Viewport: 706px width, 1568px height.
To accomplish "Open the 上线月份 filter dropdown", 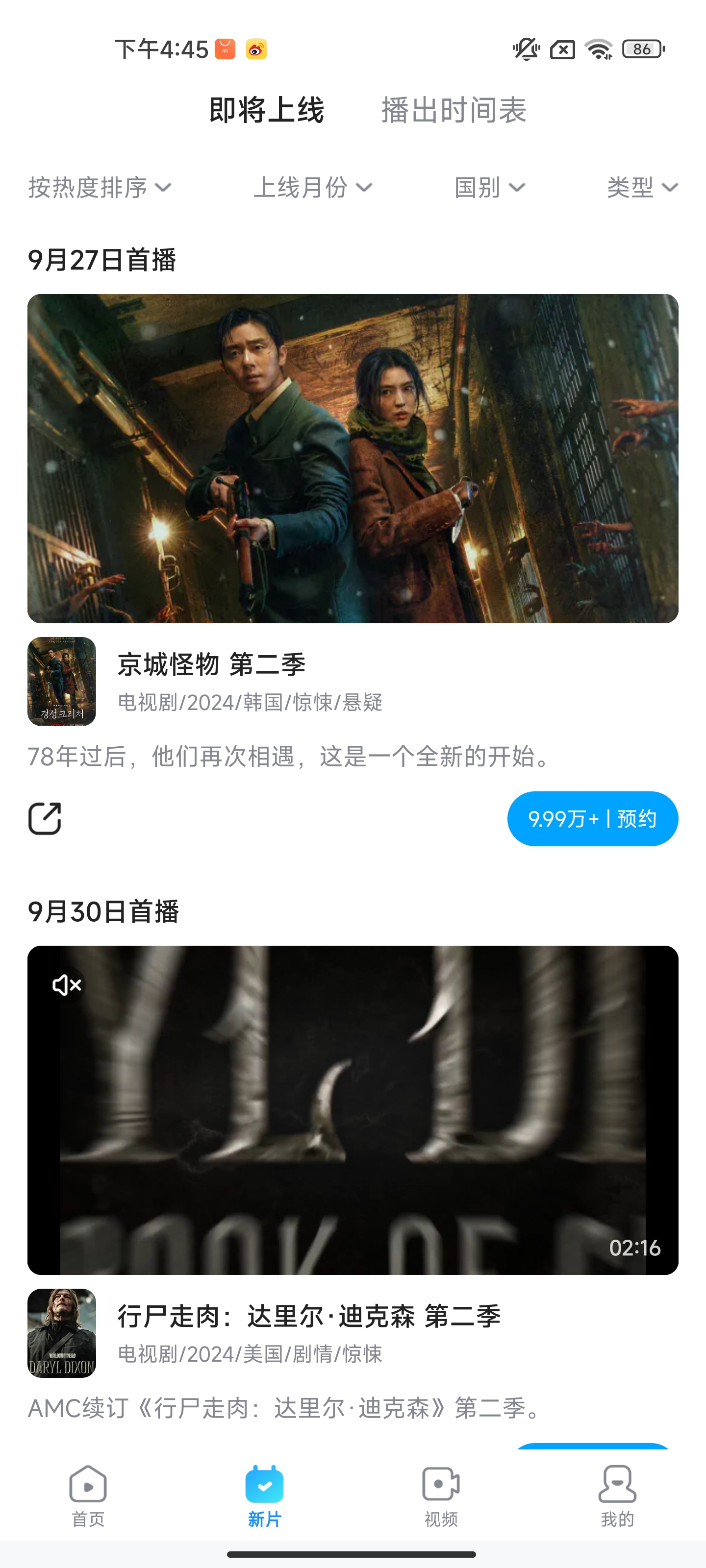I will click(x=312, y=188).
